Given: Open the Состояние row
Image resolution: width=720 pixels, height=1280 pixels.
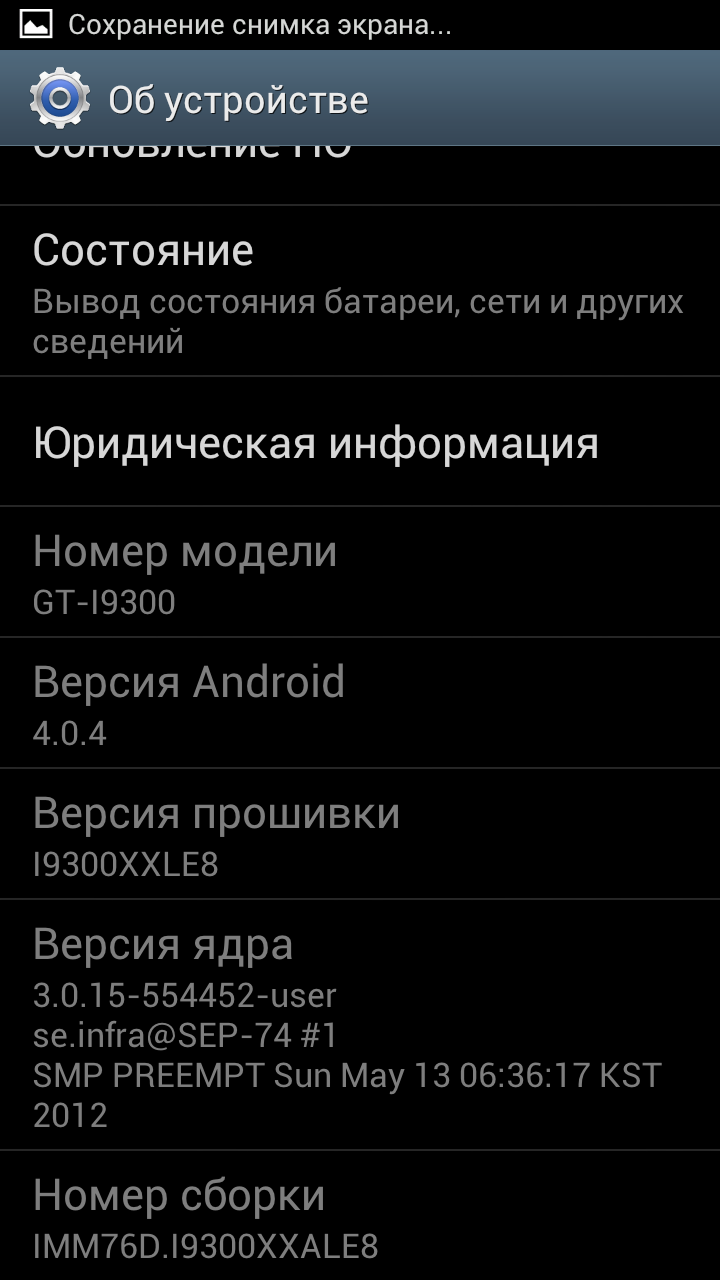Looking at the screenshot, I should 360,292.
